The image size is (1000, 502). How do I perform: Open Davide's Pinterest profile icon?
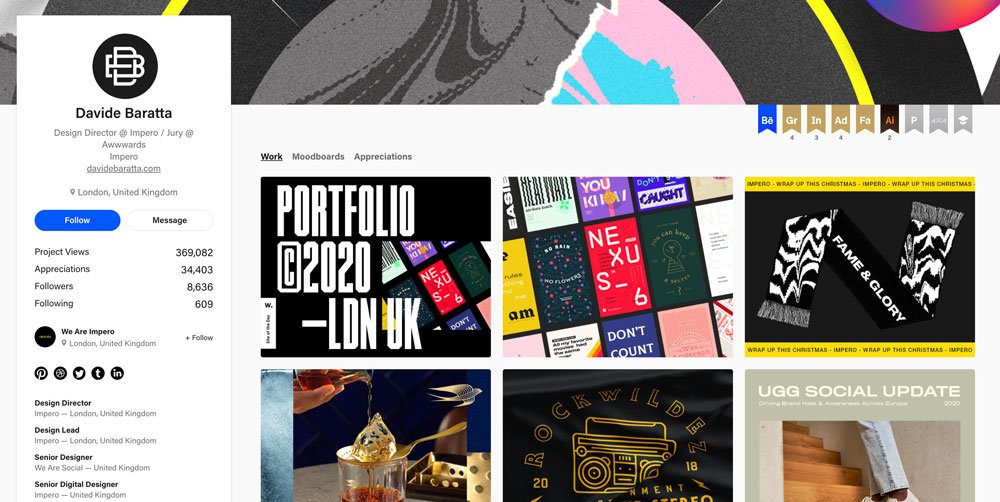point(41,373)
